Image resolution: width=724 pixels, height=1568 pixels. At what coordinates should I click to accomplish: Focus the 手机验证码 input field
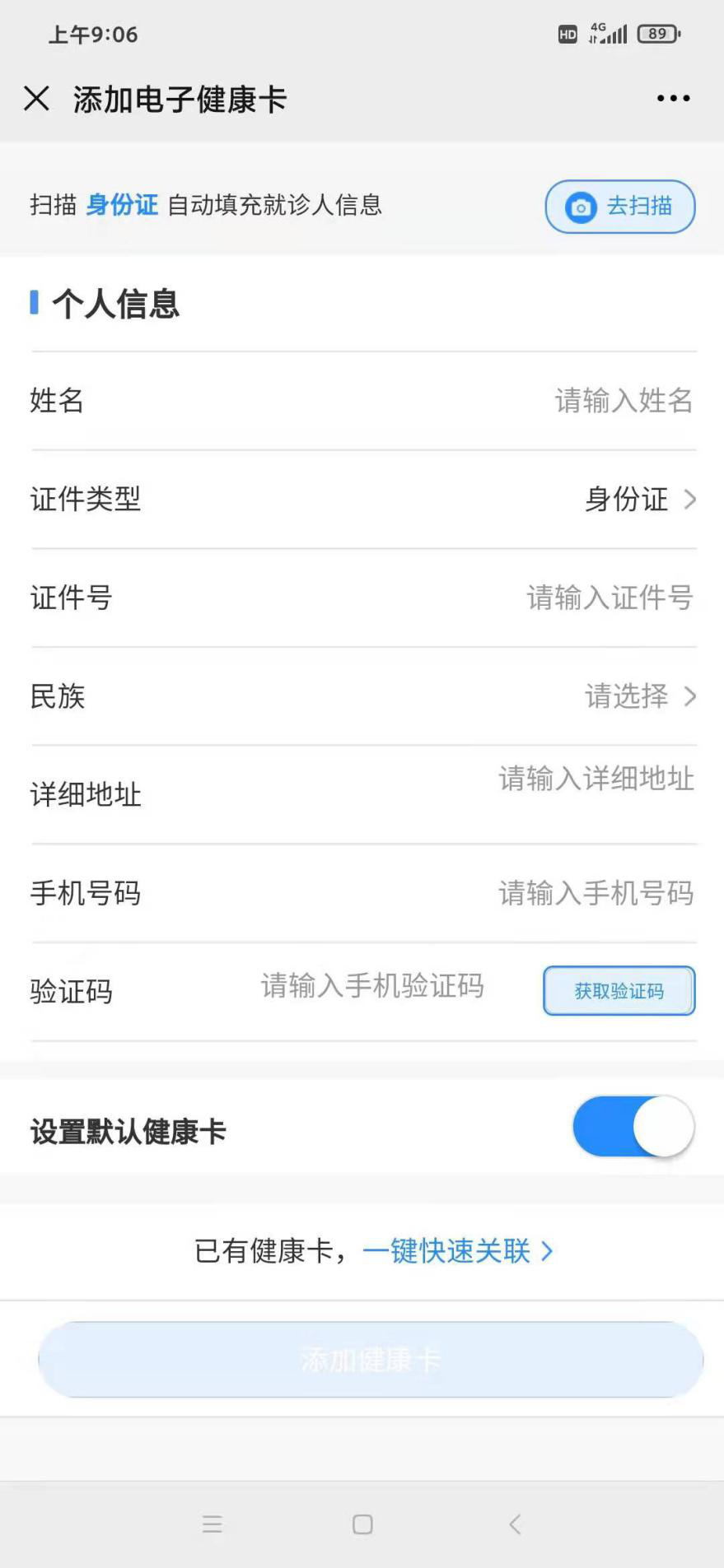(x=372, y=986)
